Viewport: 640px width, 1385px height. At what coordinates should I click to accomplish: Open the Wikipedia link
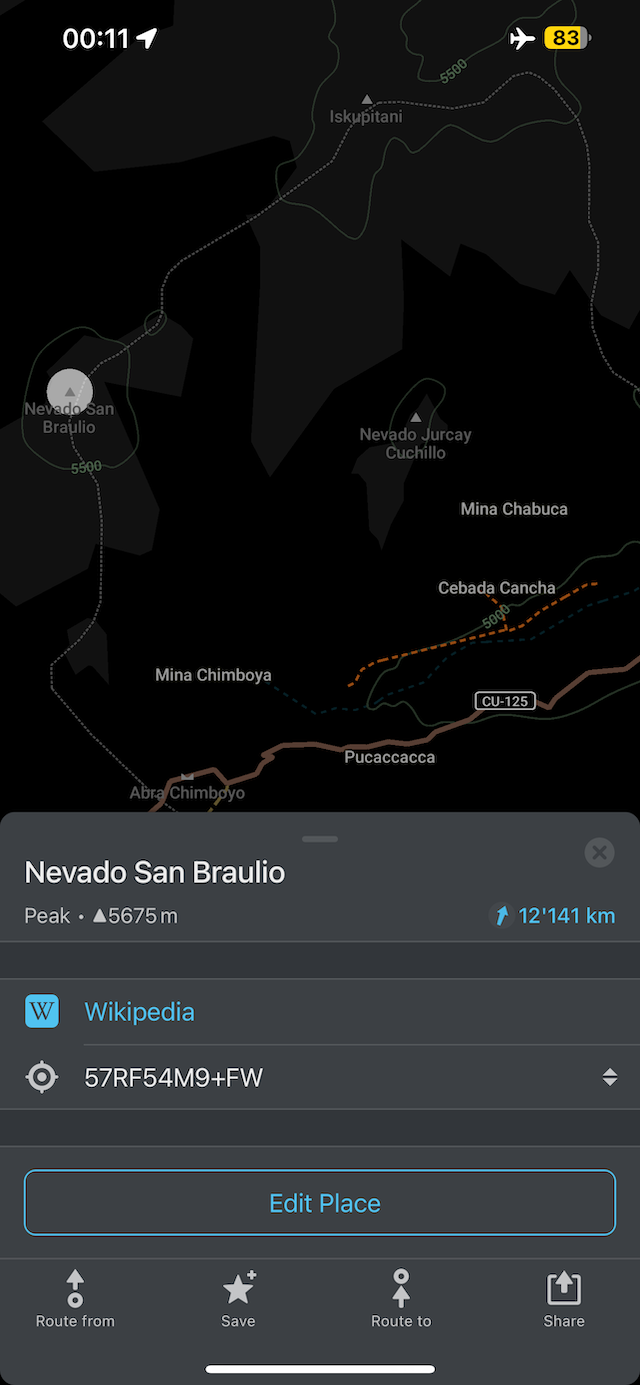[x=139, y=1012]
